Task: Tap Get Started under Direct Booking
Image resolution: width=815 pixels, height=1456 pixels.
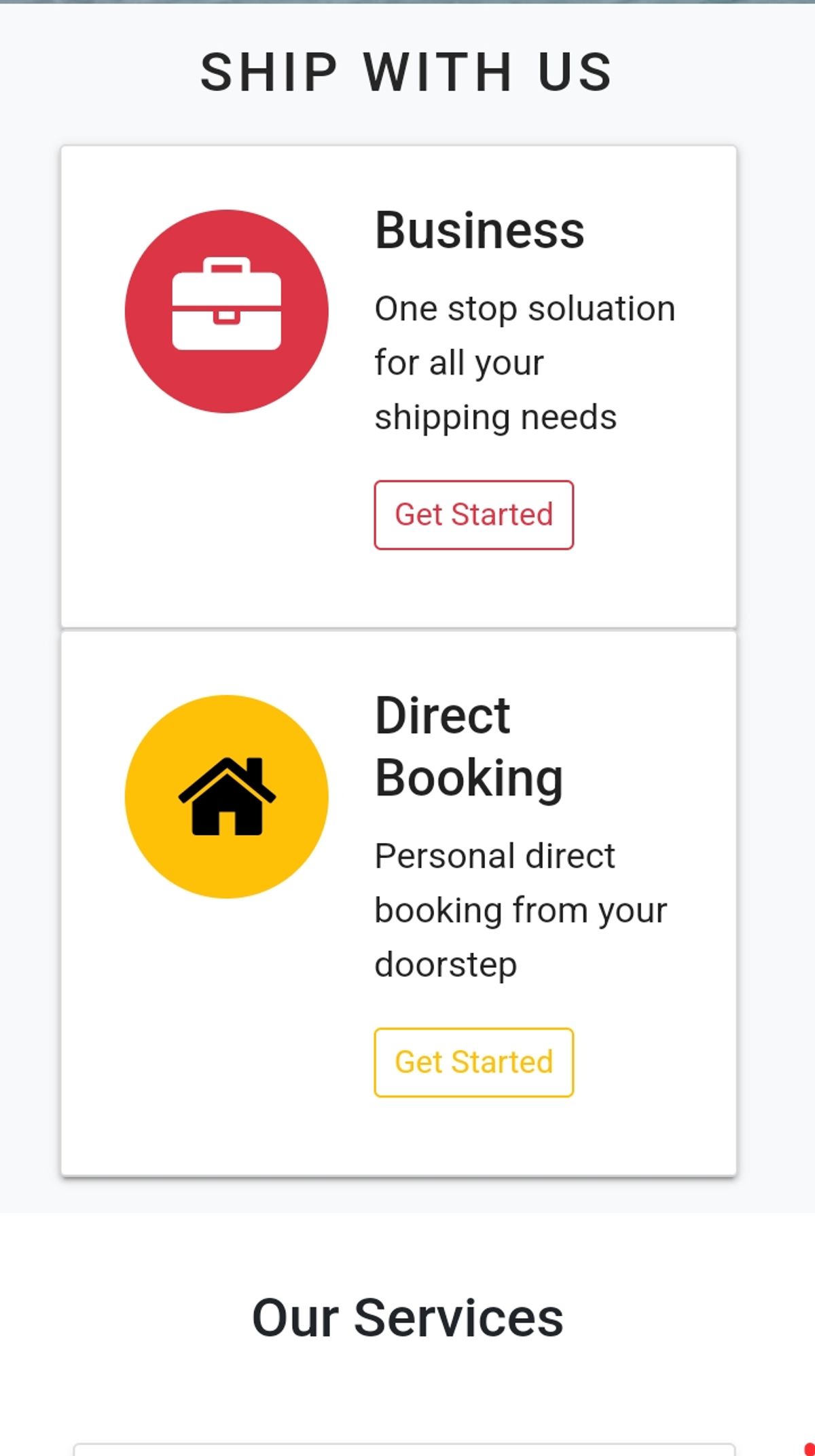Action: 473,1062
